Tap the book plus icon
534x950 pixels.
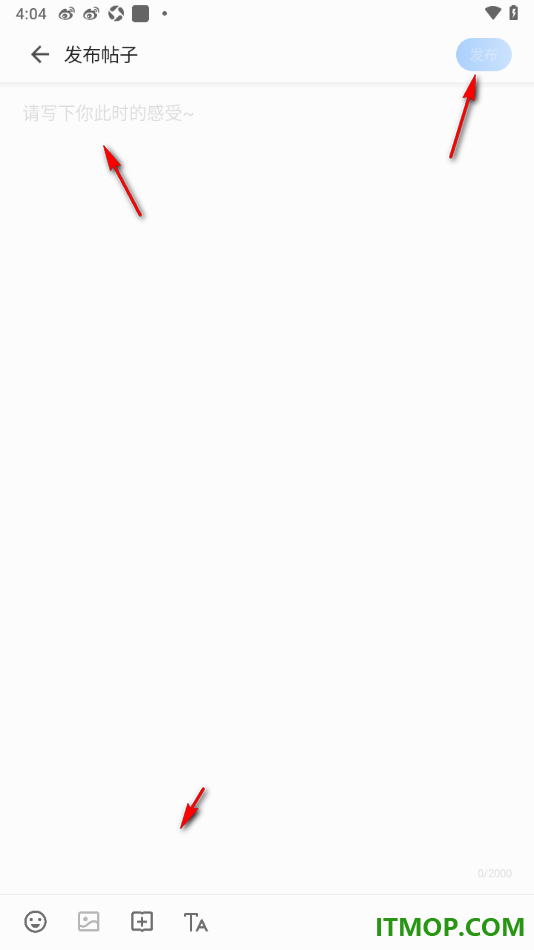point(142,922)
